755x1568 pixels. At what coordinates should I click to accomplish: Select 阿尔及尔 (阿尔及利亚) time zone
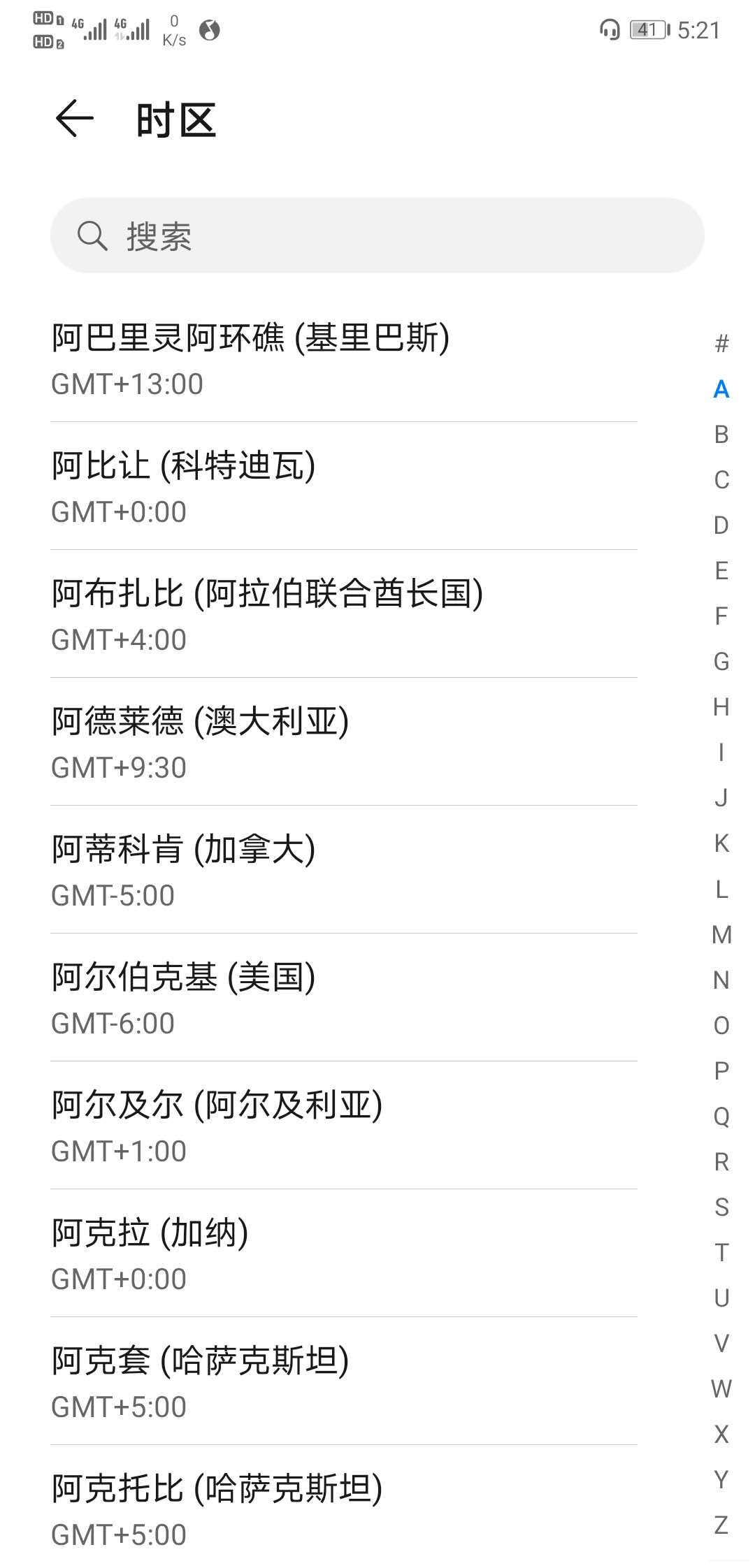coord(343,1126)
